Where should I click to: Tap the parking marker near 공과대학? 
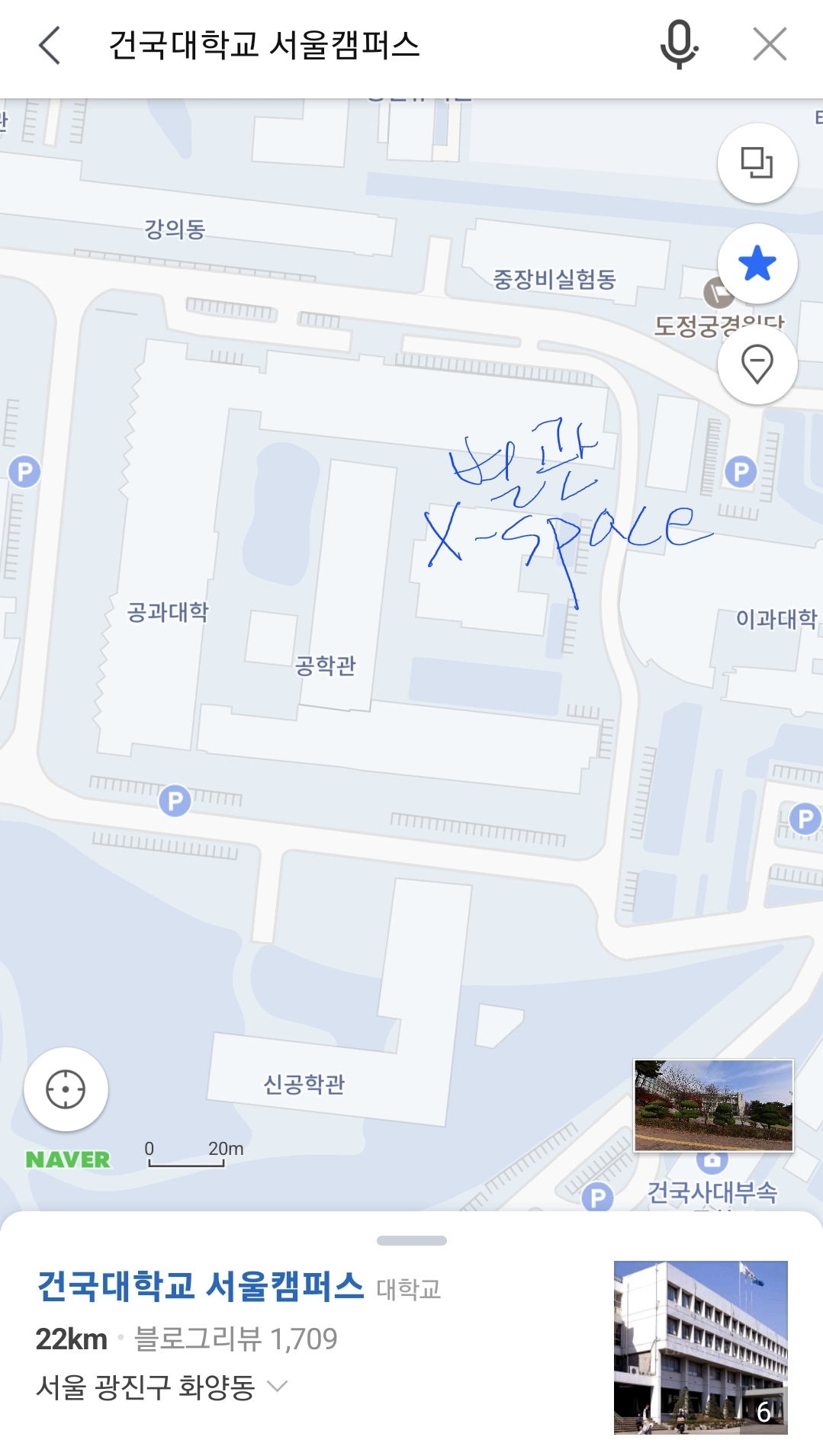175,800
